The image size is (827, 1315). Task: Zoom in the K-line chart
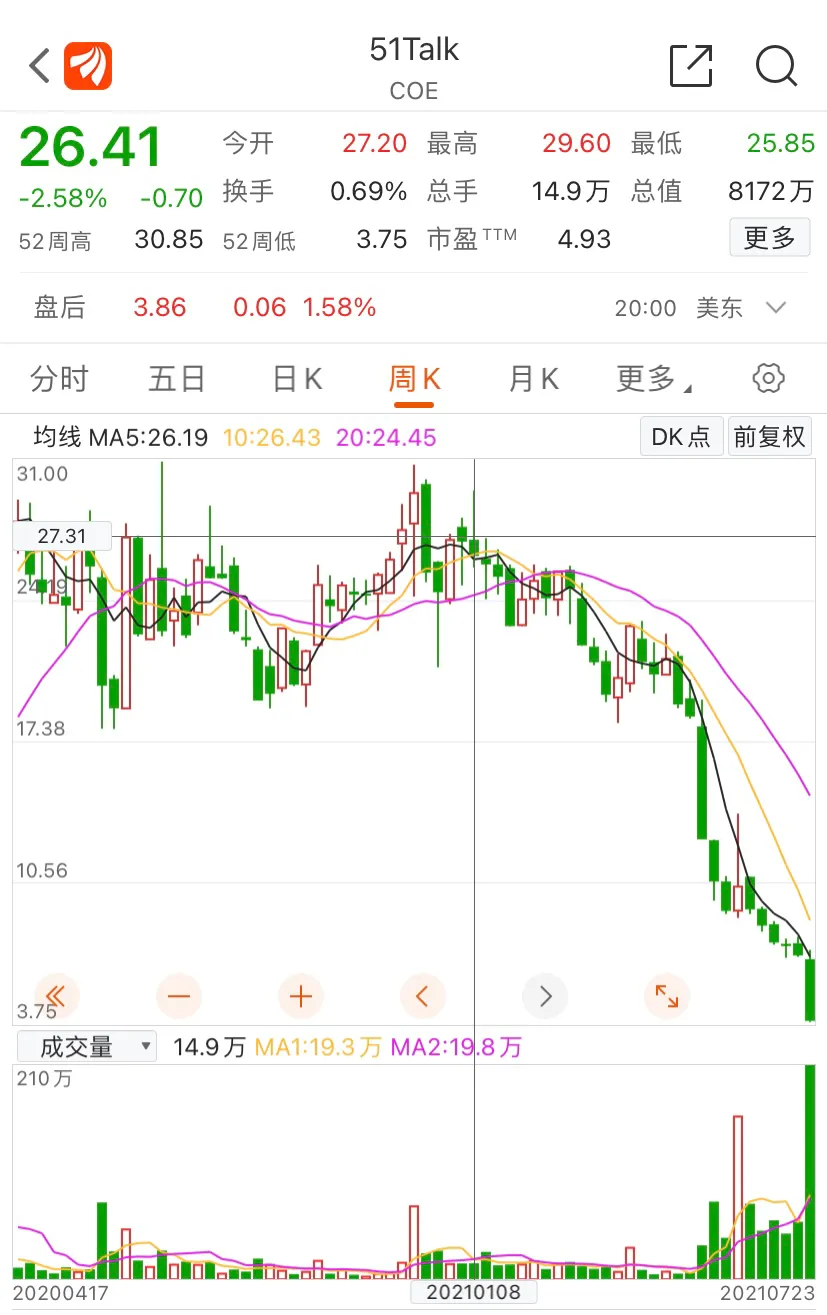pos(301,996)
